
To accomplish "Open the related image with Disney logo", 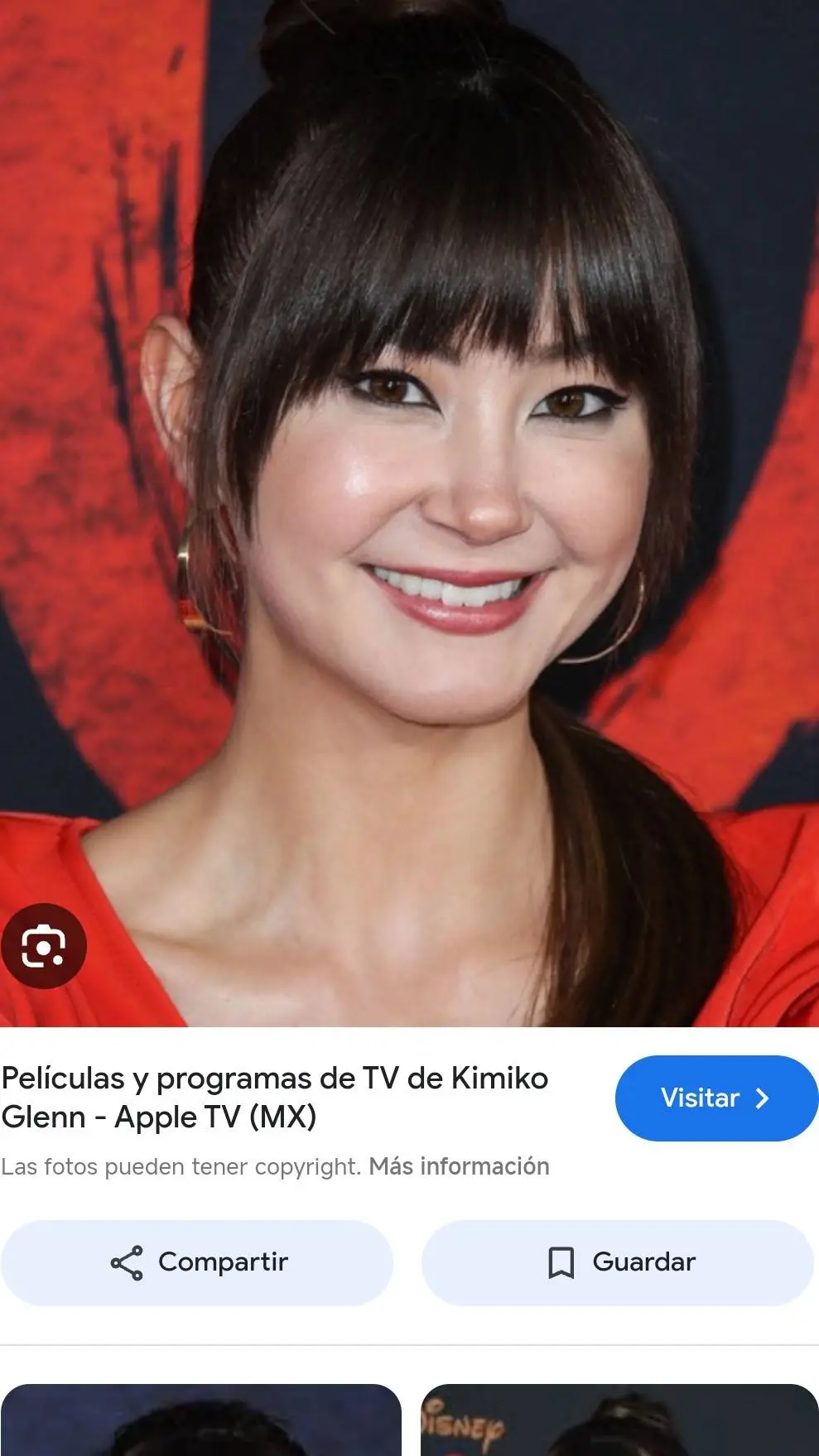I will 619,1422.
